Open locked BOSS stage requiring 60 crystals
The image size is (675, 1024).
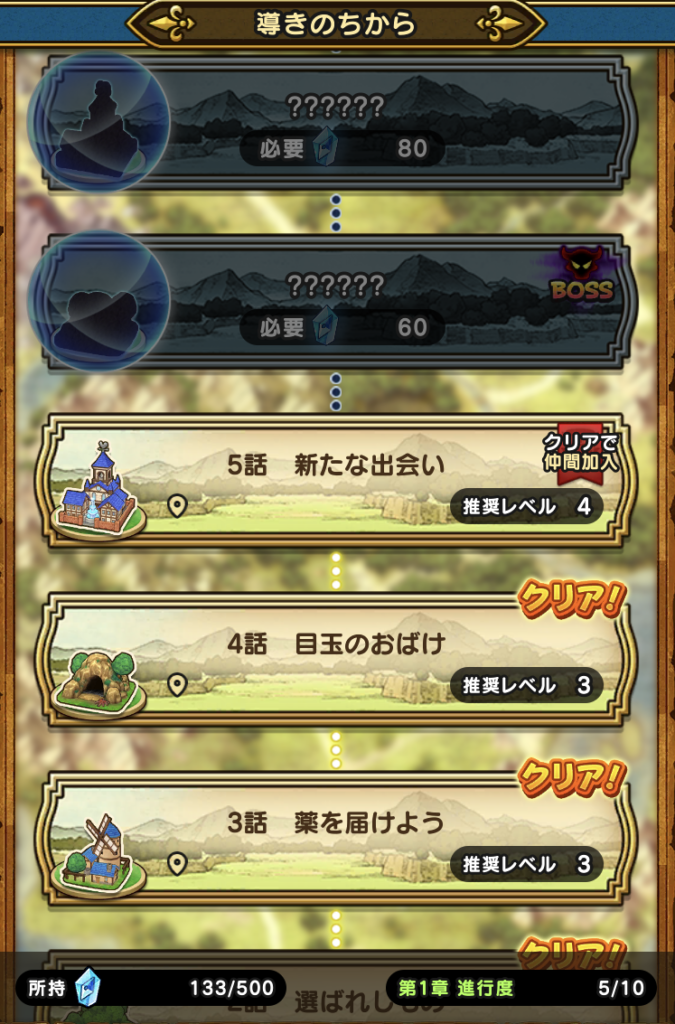point(336,302)
